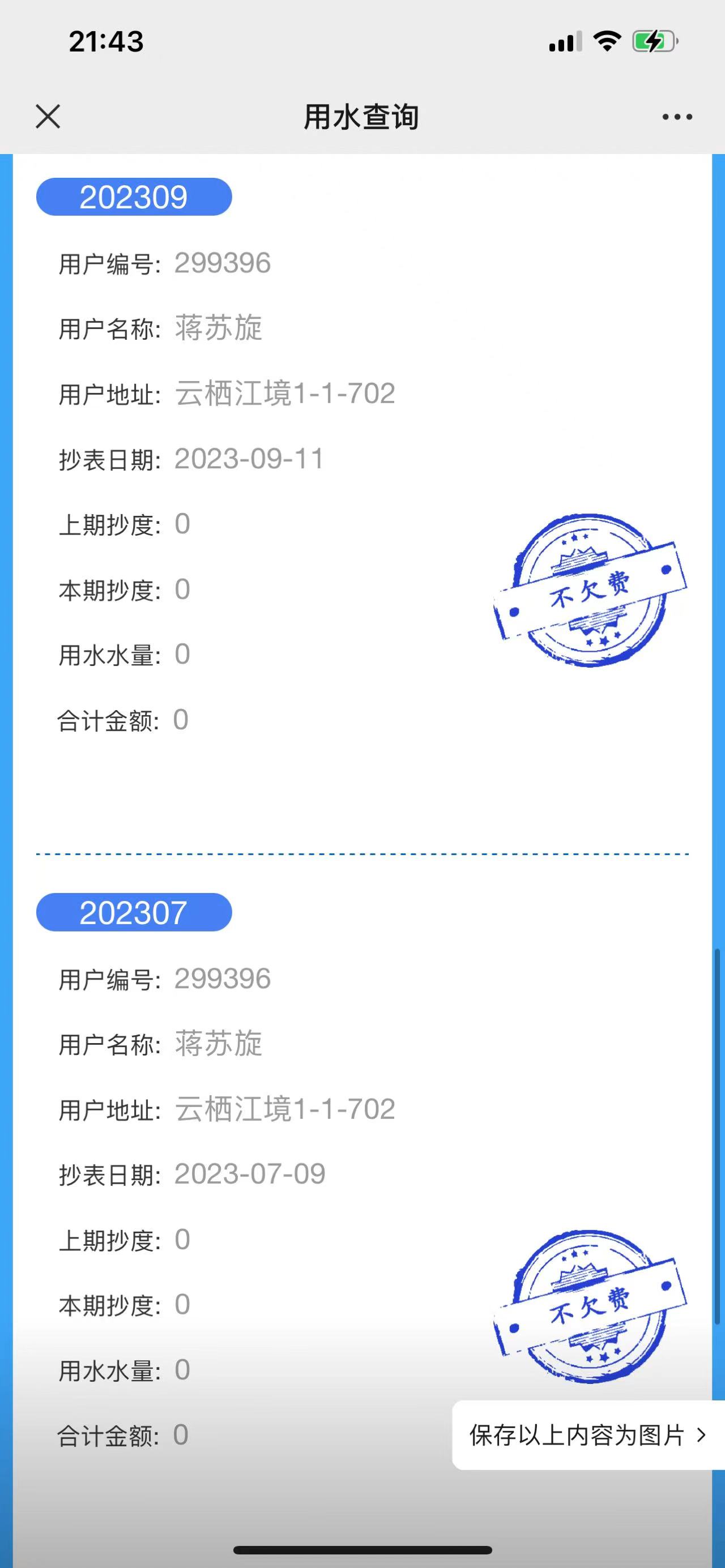Tap 保存以上内容为图片 to save as image
The width and height of the screenshot is (725, 1568).
pyautogui.click(x=588, y=1435)
